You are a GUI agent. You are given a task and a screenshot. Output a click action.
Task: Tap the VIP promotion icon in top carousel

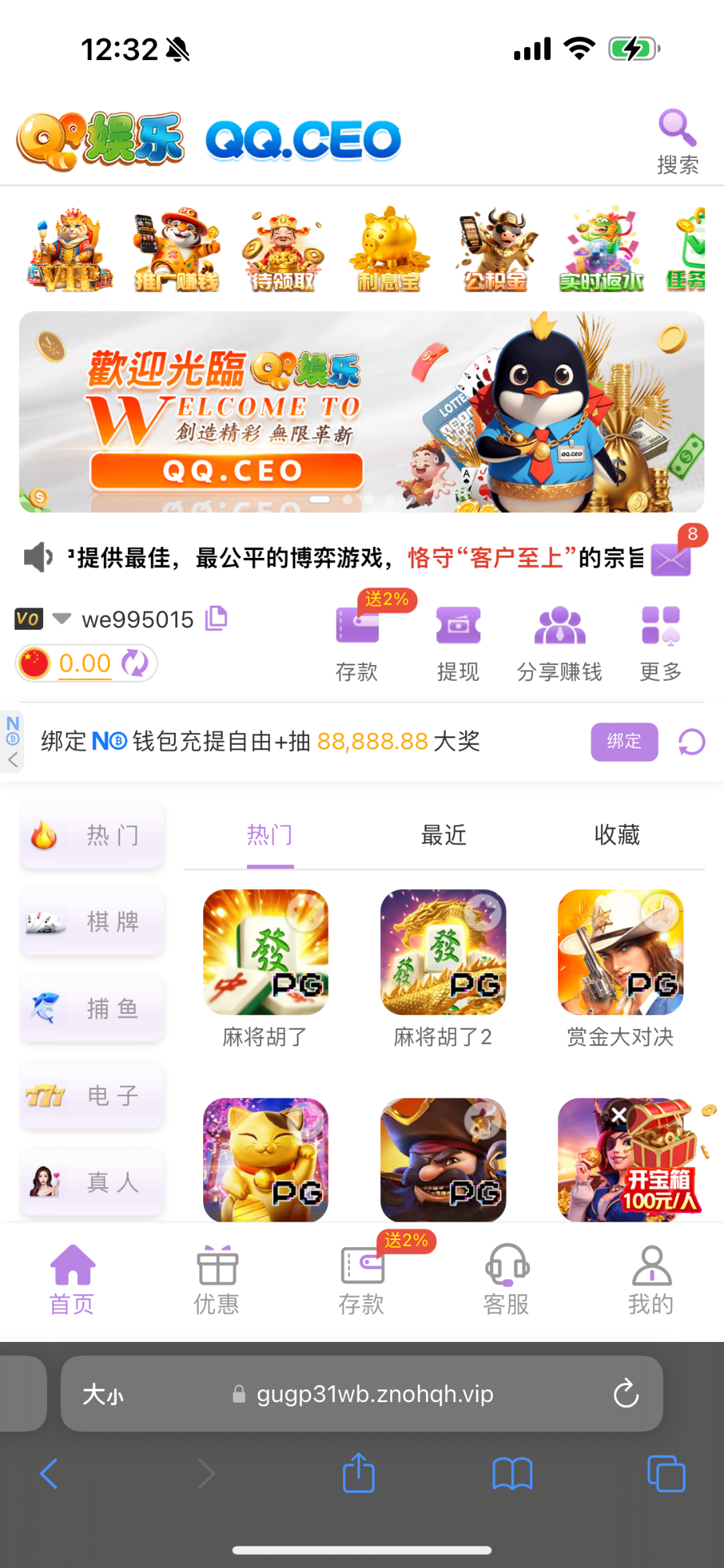pyautogui.click(x=68, y=250)
